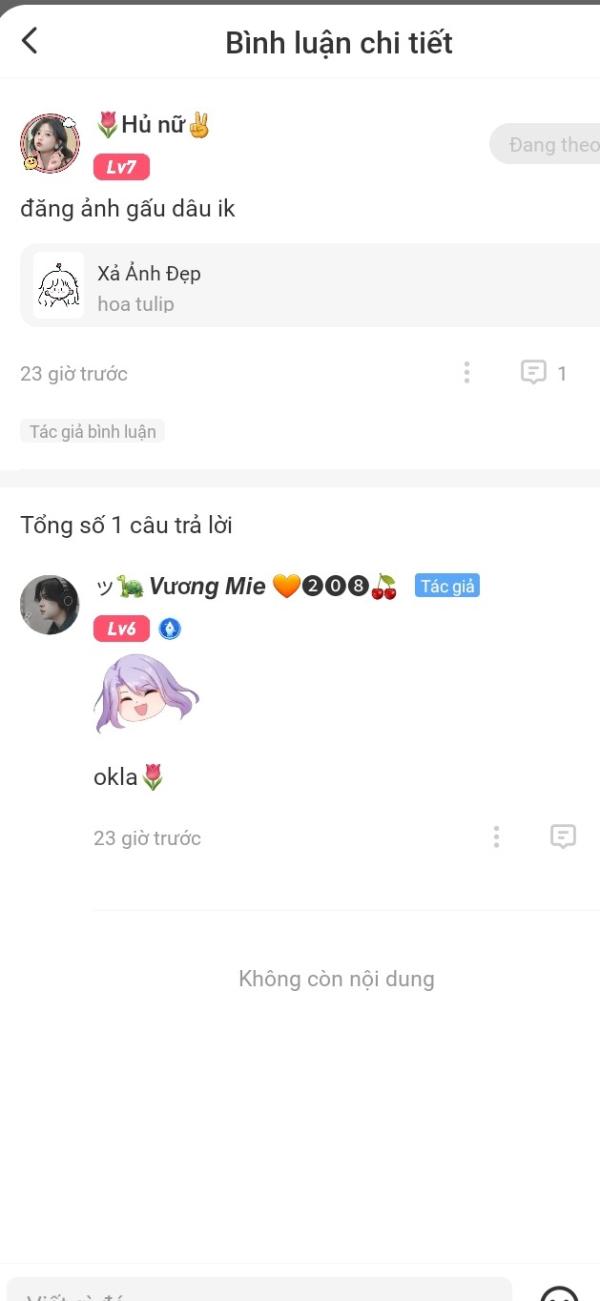Open more options on Vương Mie's reply
600x1301 pixels.
coord(496,837)
